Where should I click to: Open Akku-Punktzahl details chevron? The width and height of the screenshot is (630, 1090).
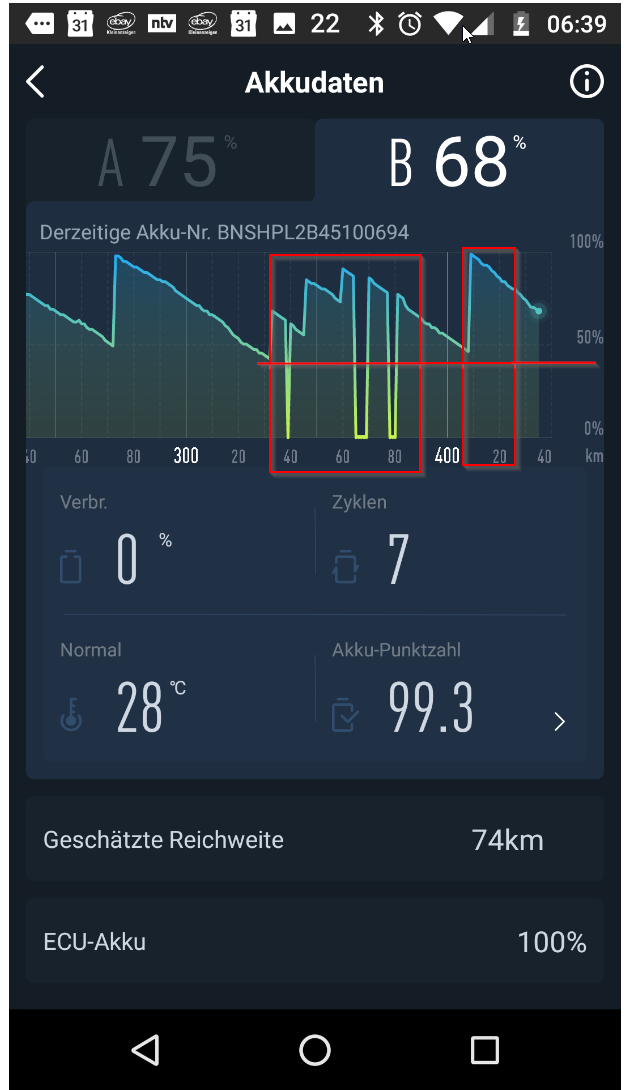(560, 721)
